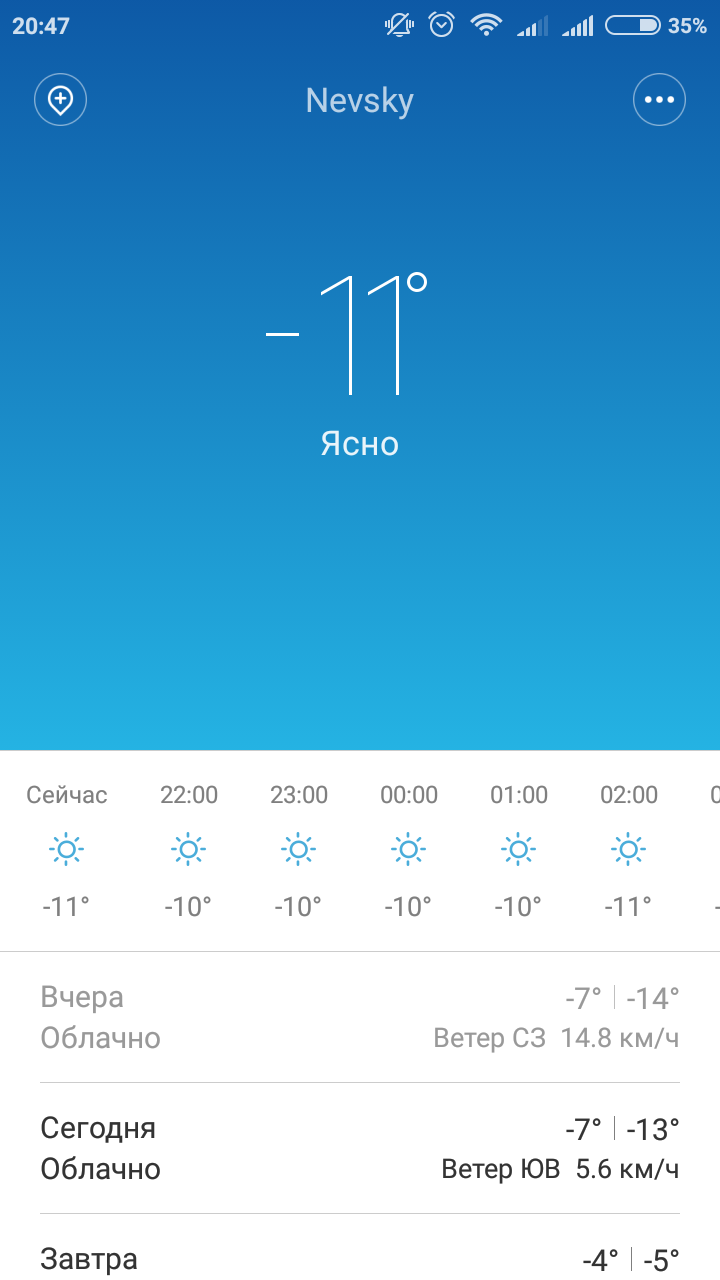Add a new location with pin icon
Screen dimensions: 720x1280
click(61, 100)
